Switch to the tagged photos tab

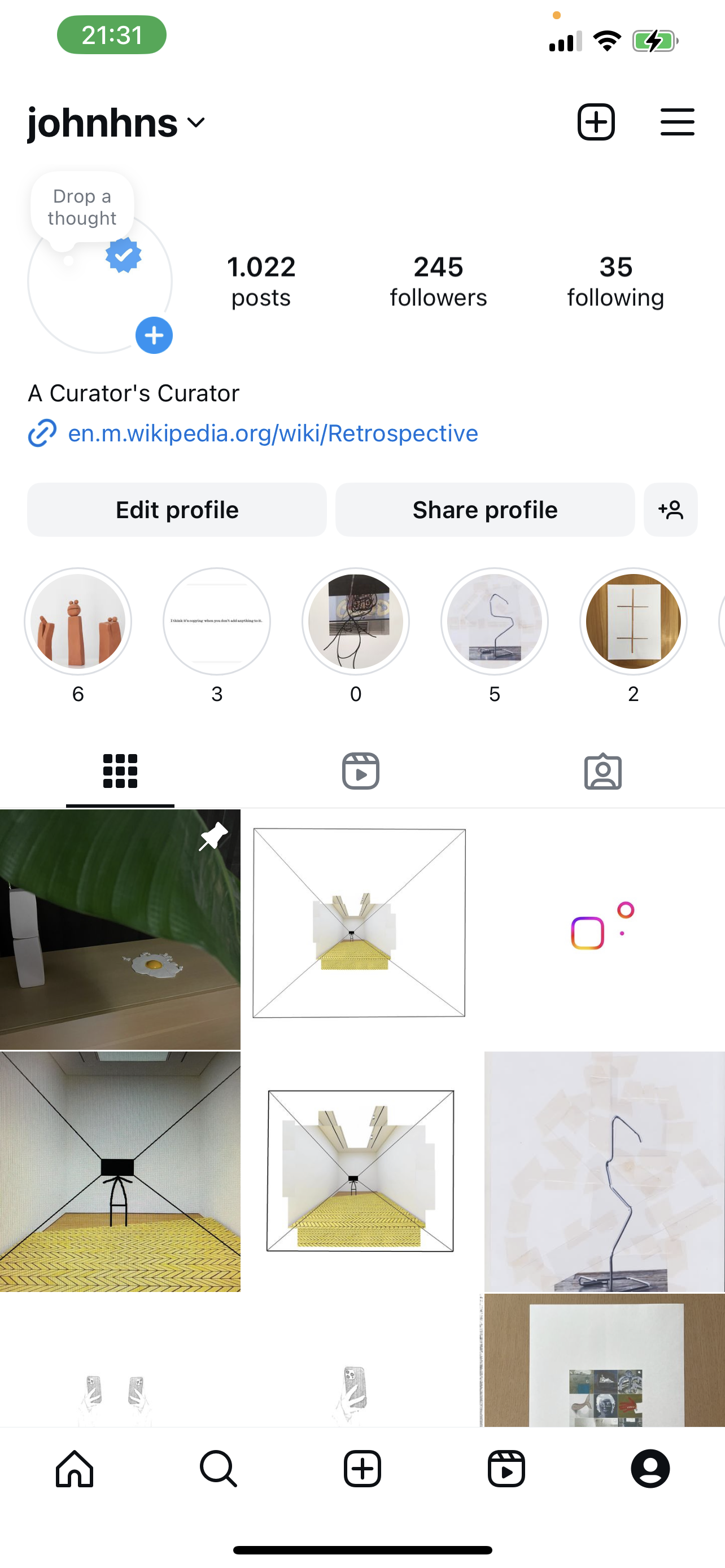tap(602, 771)
